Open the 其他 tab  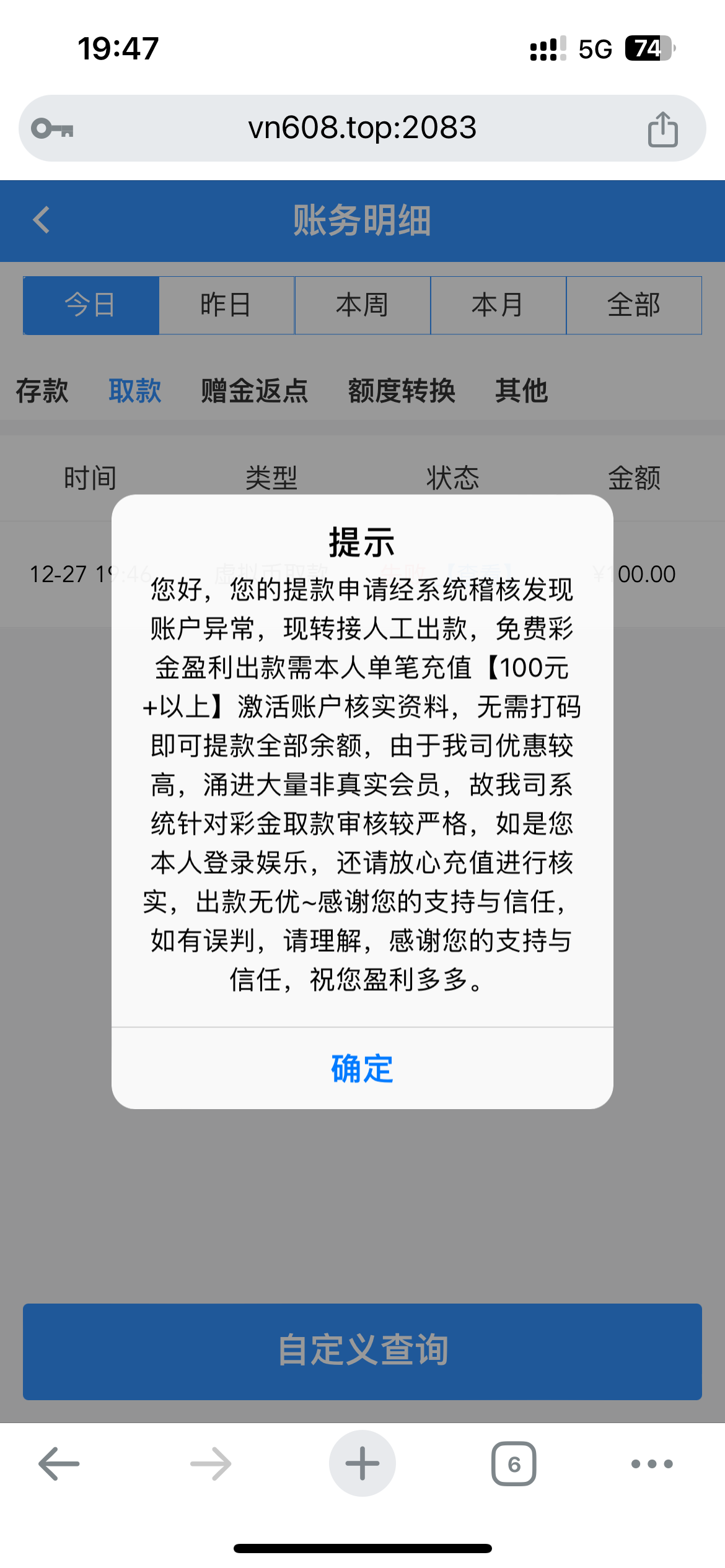click(x=521, y=391)
